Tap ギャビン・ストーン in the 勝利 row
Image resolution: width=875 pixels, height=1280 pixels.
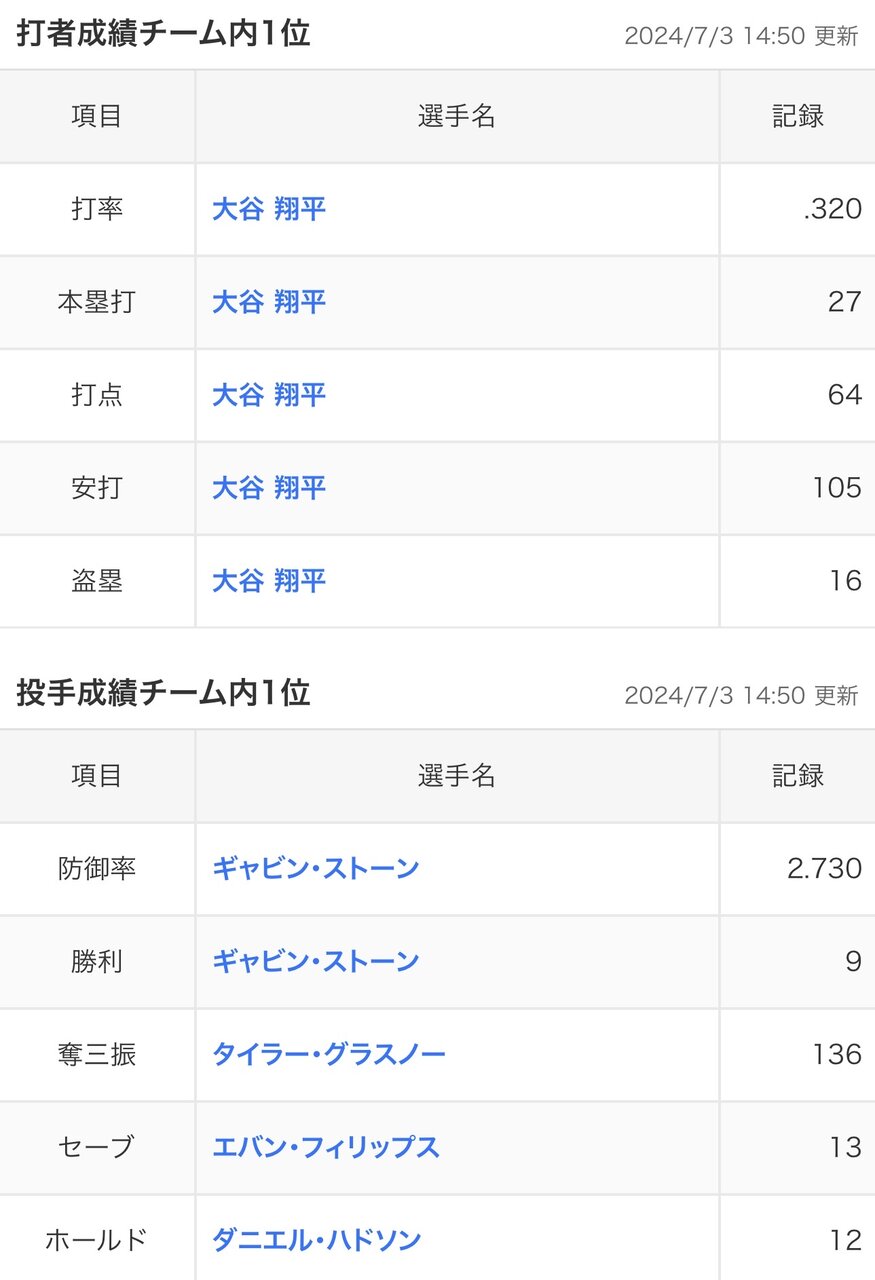315,961
